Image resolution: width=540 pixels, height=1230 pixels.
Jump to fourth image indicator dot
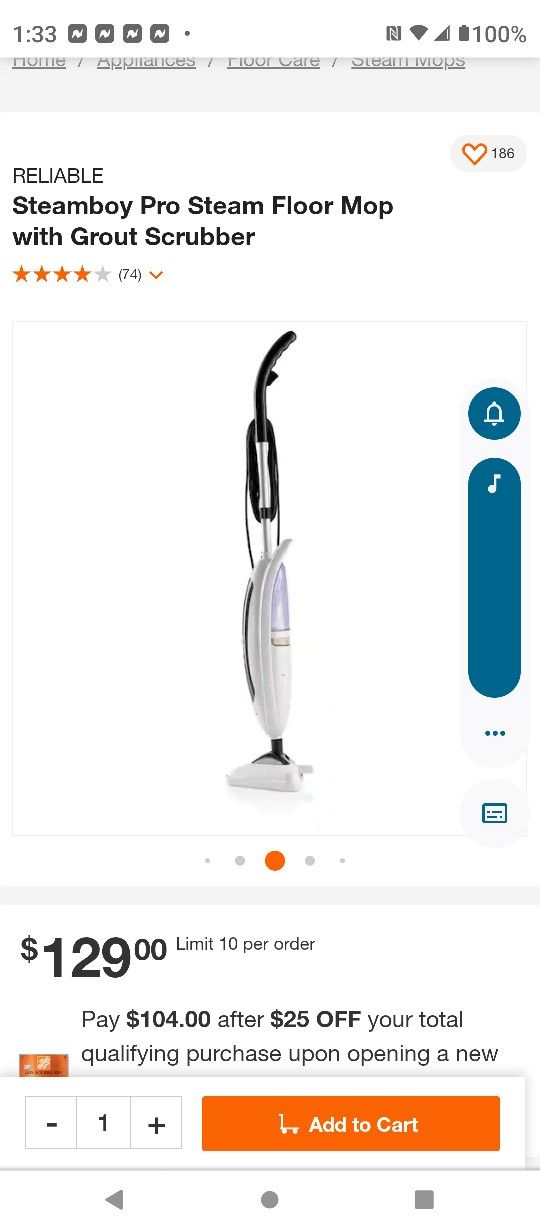tap(310, 860)
